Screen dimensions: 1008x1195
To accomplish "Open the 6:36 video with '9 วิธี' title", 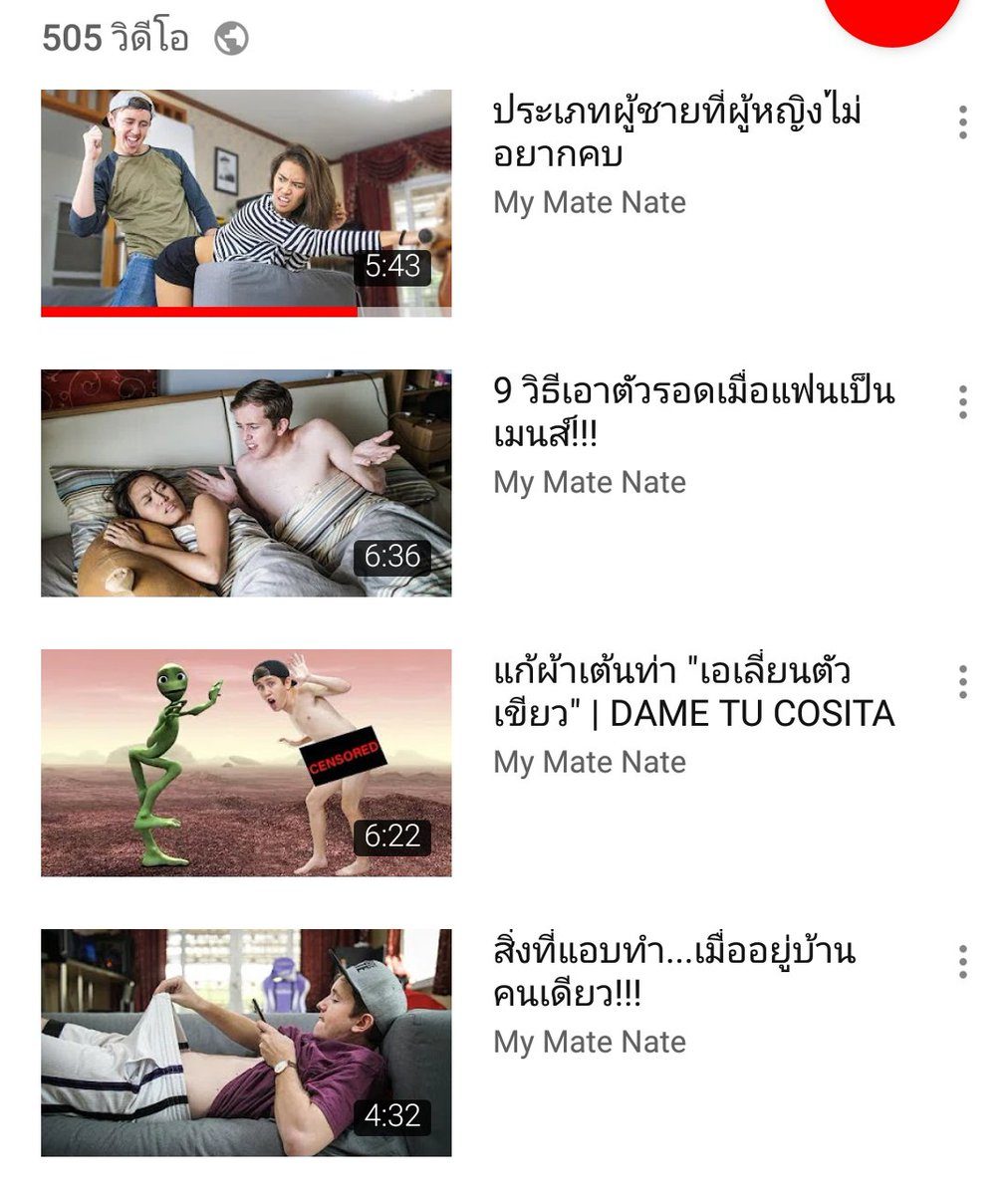I will tap(246, 483).
